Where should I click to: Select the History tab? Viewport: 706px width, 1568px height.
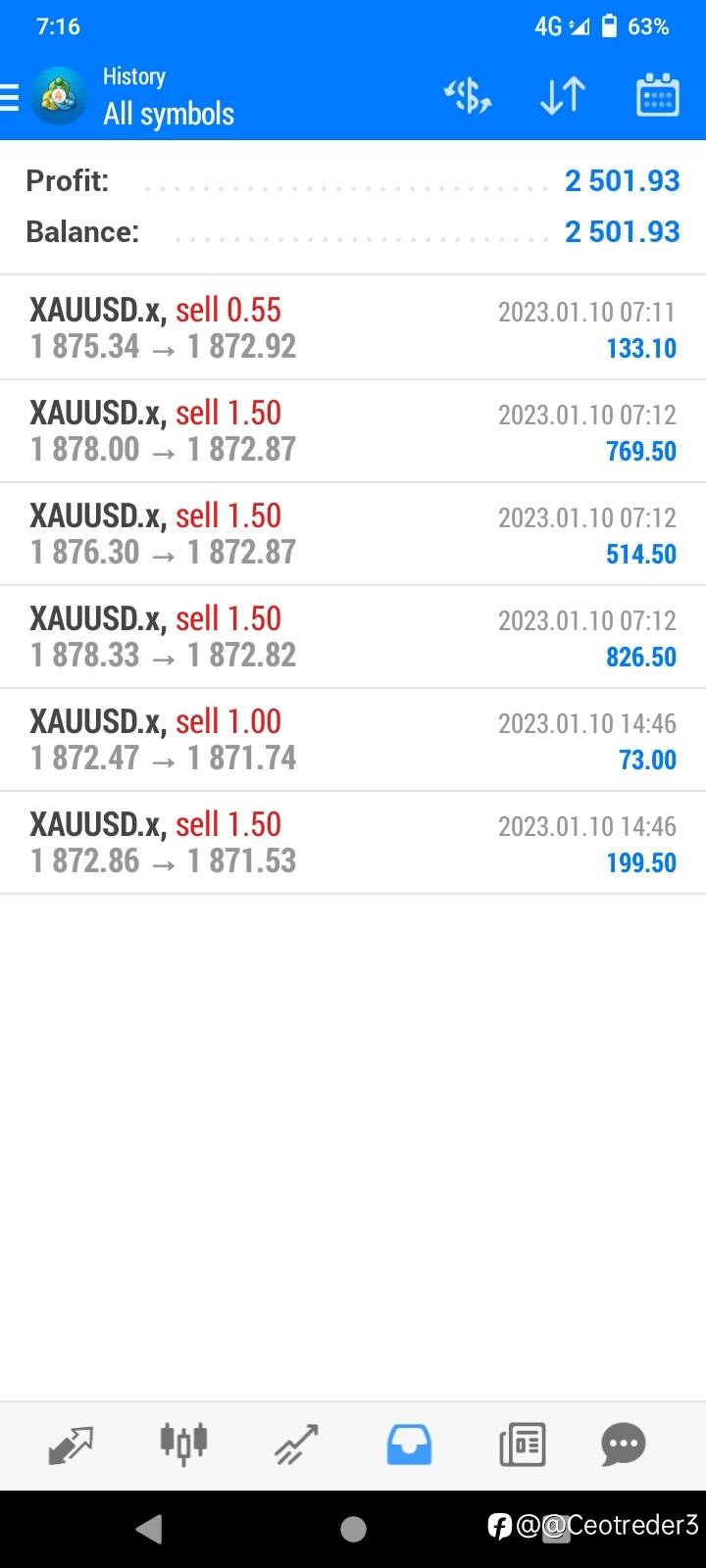[x=409, y=1445]
